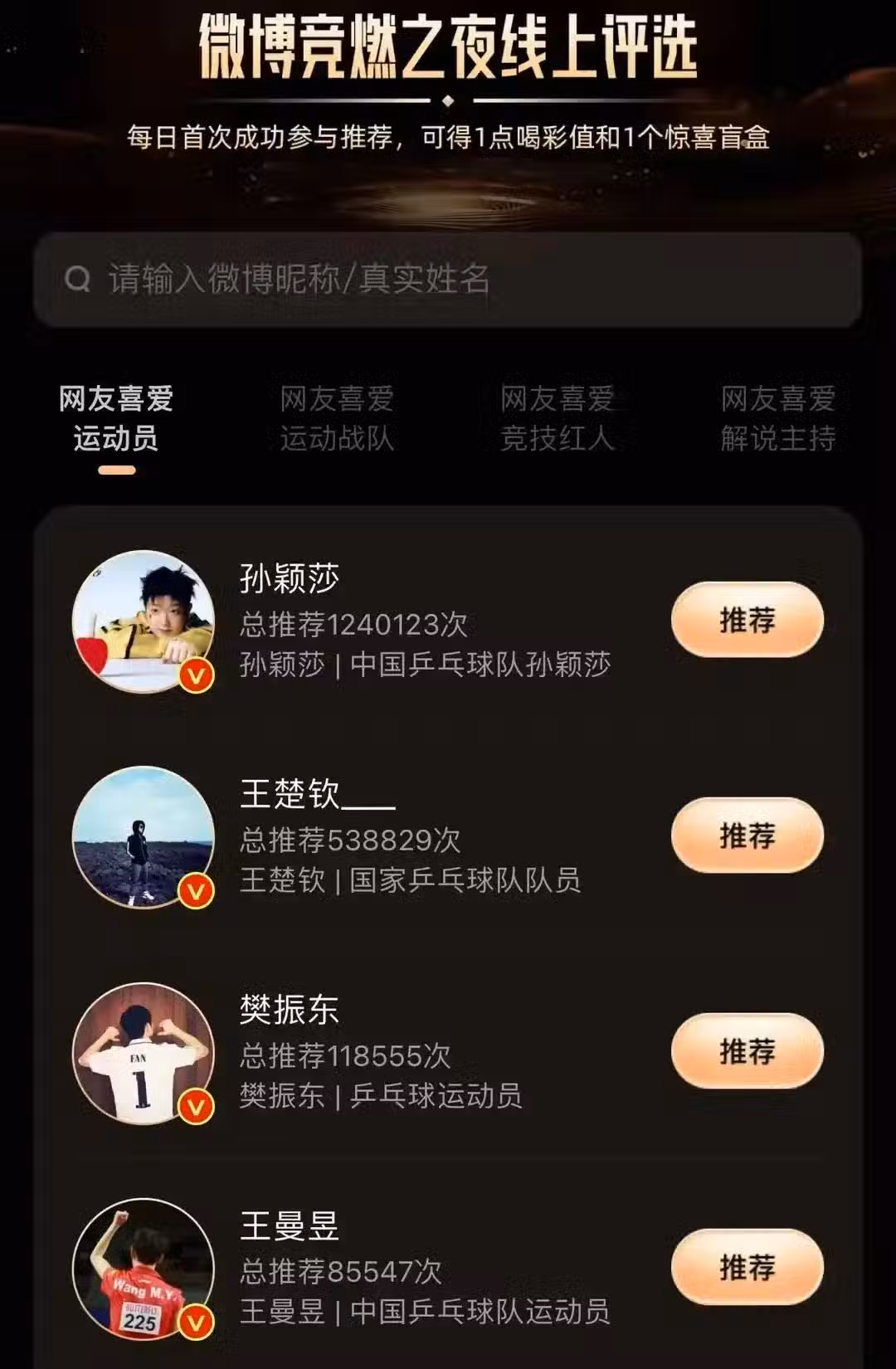Switch to the 网友喜爱竞技红人 tab
This screenshot has width=896, height=1369.
[557, 418]
